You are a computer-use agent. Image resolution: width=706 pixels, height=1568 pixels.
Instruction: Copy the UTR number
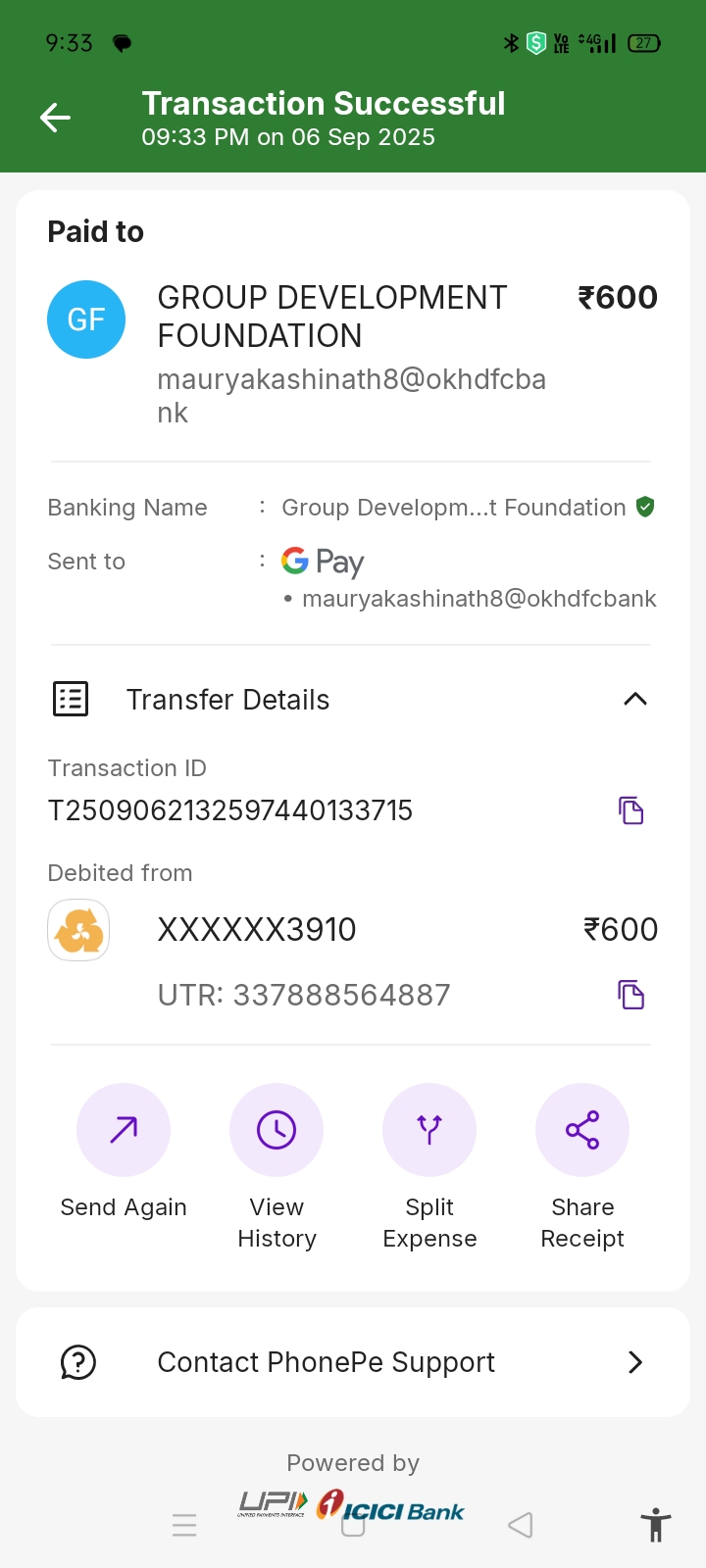(x=630, y=995)
